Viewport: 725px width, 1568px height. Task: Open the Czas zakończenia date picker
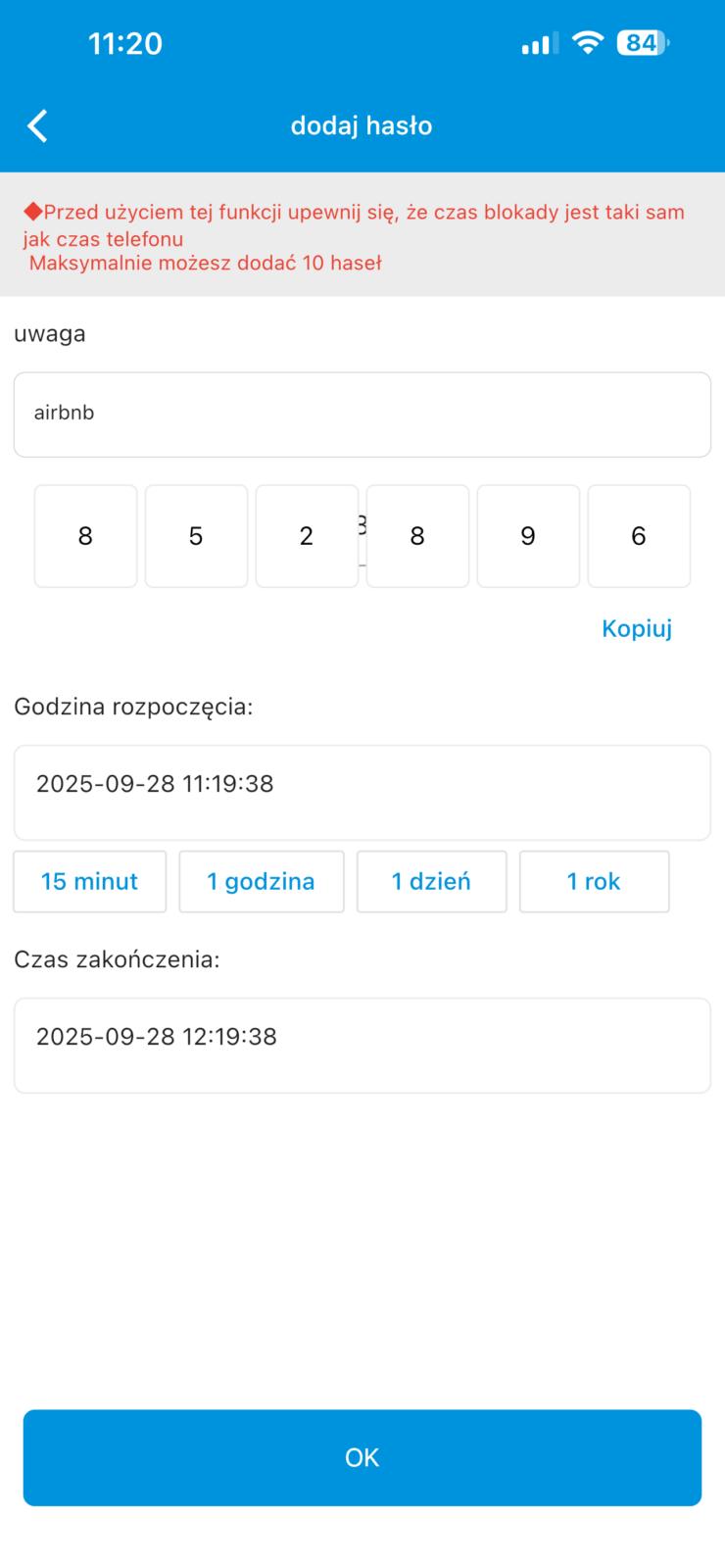pos(362,1045)
